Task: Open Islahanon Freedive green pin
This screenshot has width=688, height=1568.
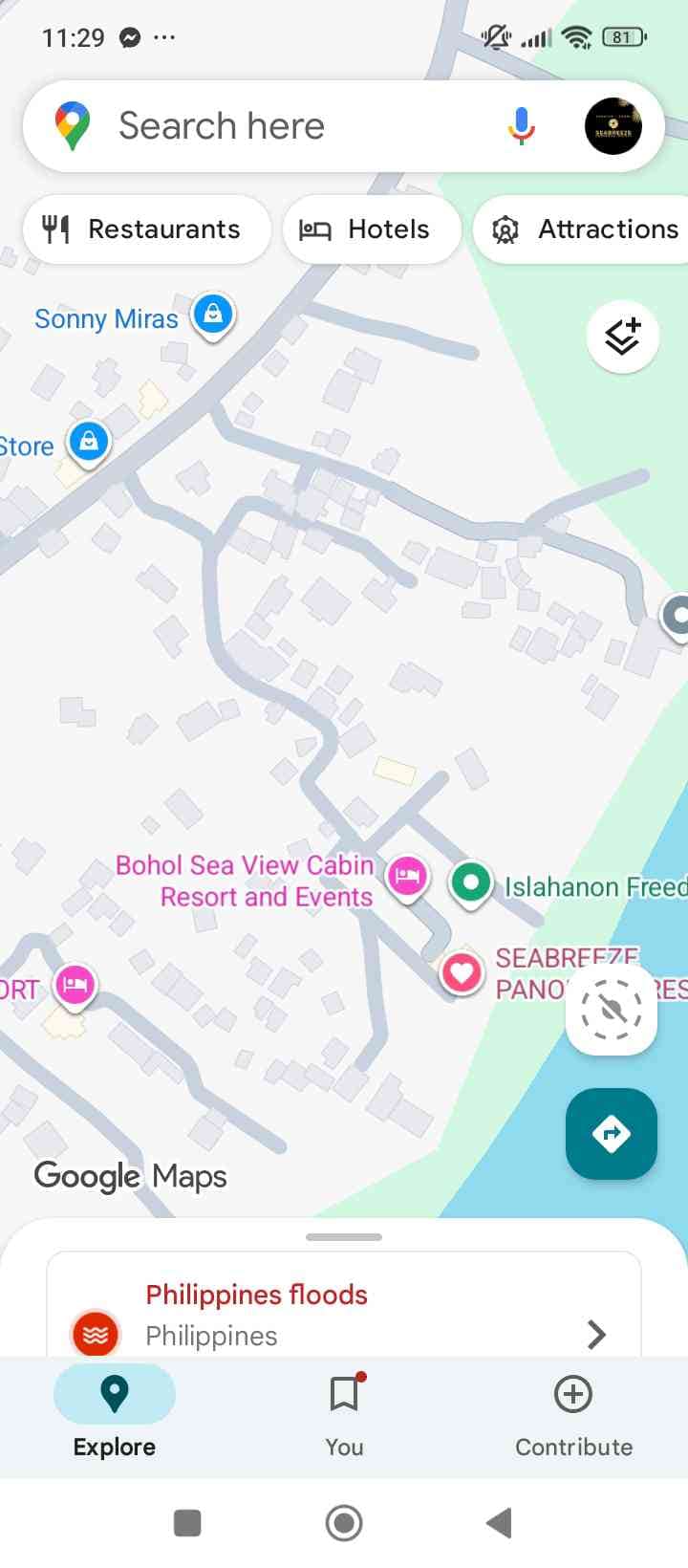Action: coord(470,882)
